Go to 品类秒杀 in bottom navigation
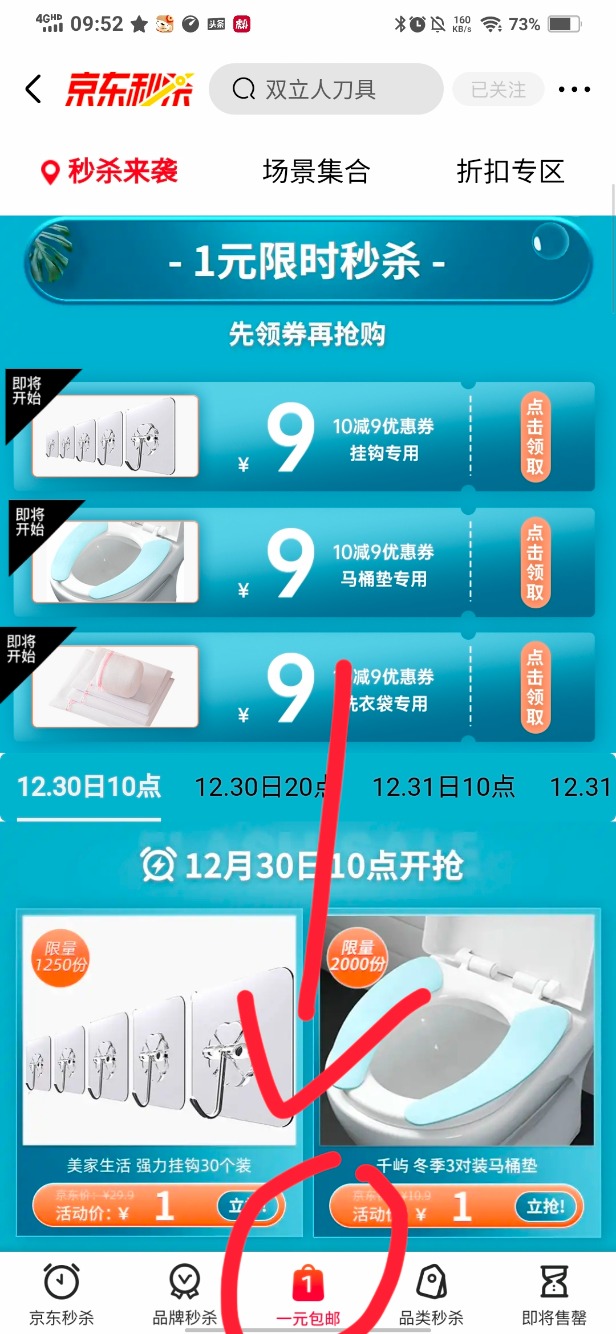Viewport: 616px width, 1334px height. click(x=431, y=1294)
